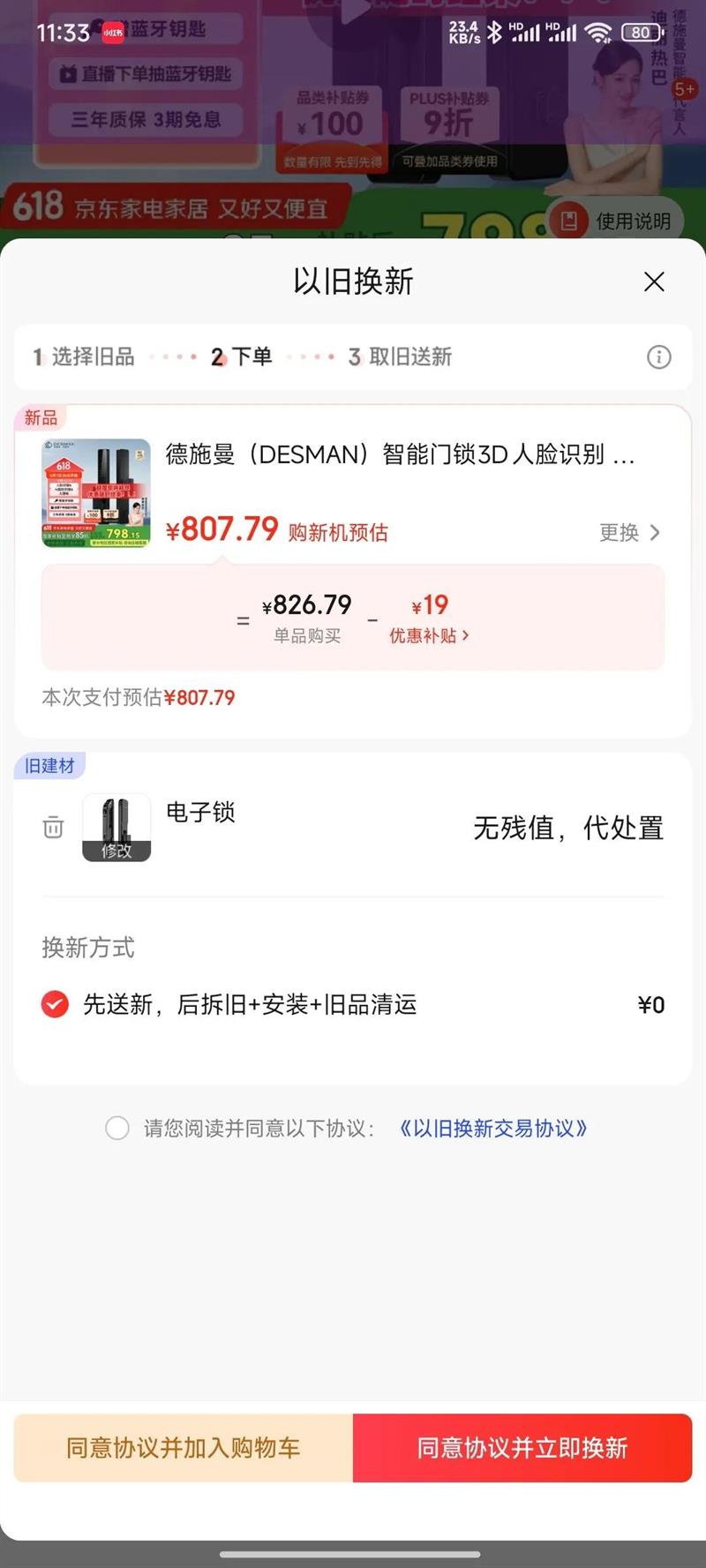
Task: Open the 德施曼 new product thumbnail
Action: coord(96,493)
